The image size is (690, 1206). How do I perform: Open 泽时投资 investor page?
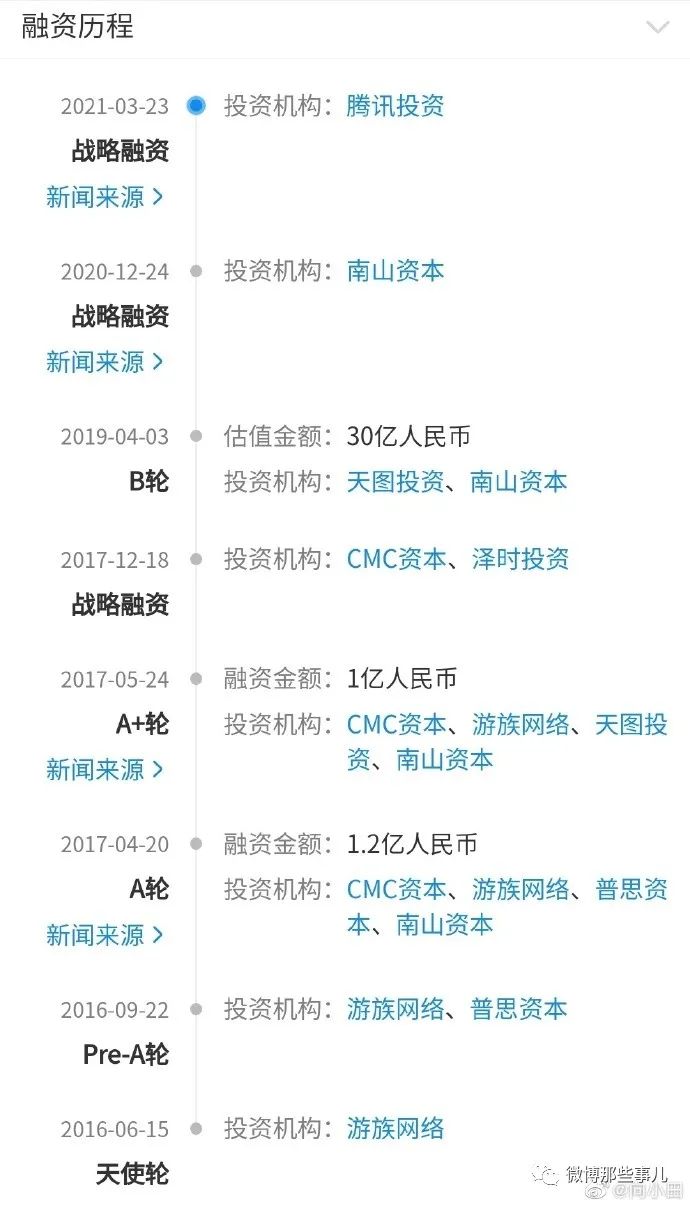click(x=520, y=559)
